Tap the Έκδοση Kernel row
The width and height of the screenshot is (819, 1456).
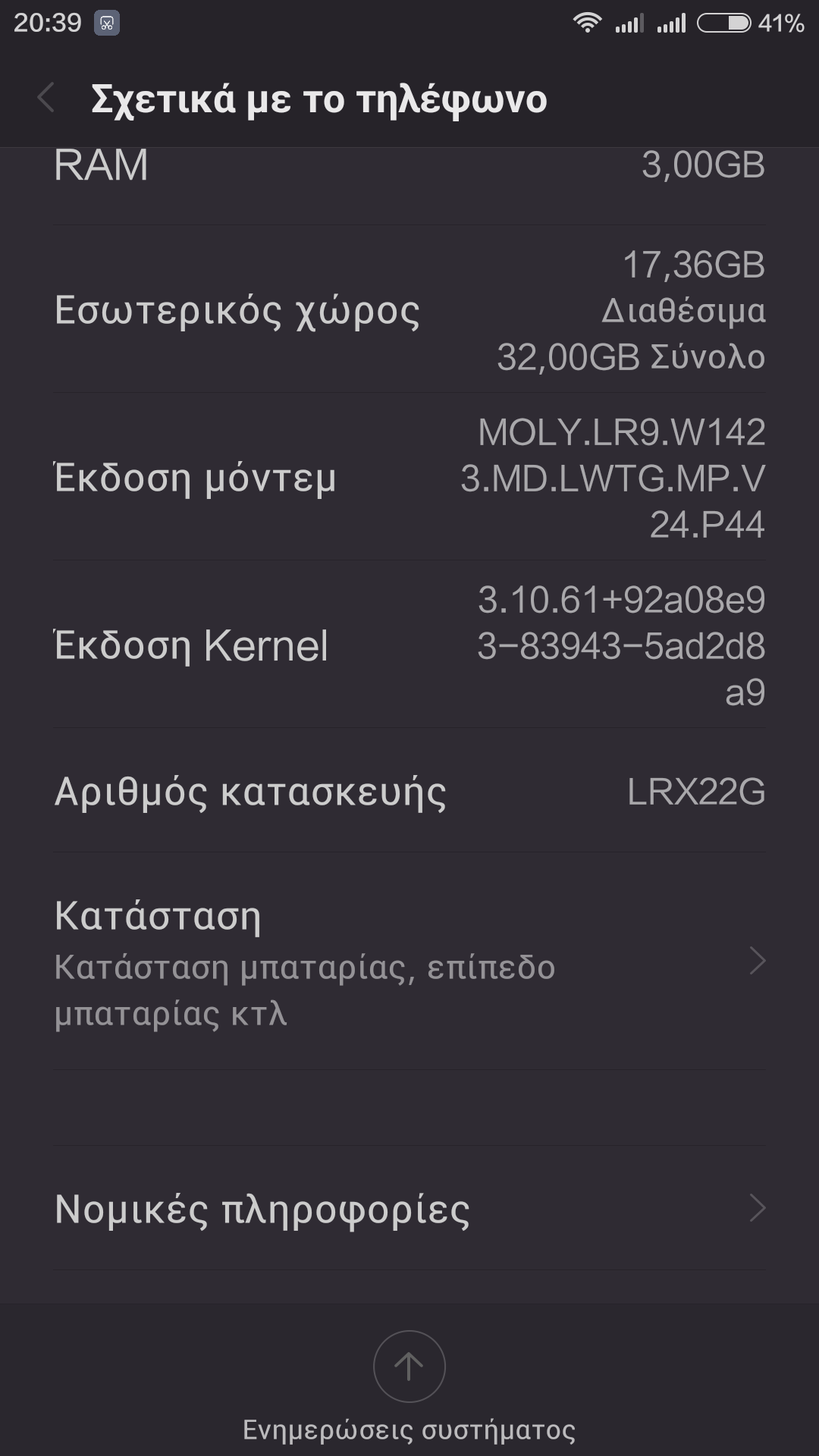[409, 645]
